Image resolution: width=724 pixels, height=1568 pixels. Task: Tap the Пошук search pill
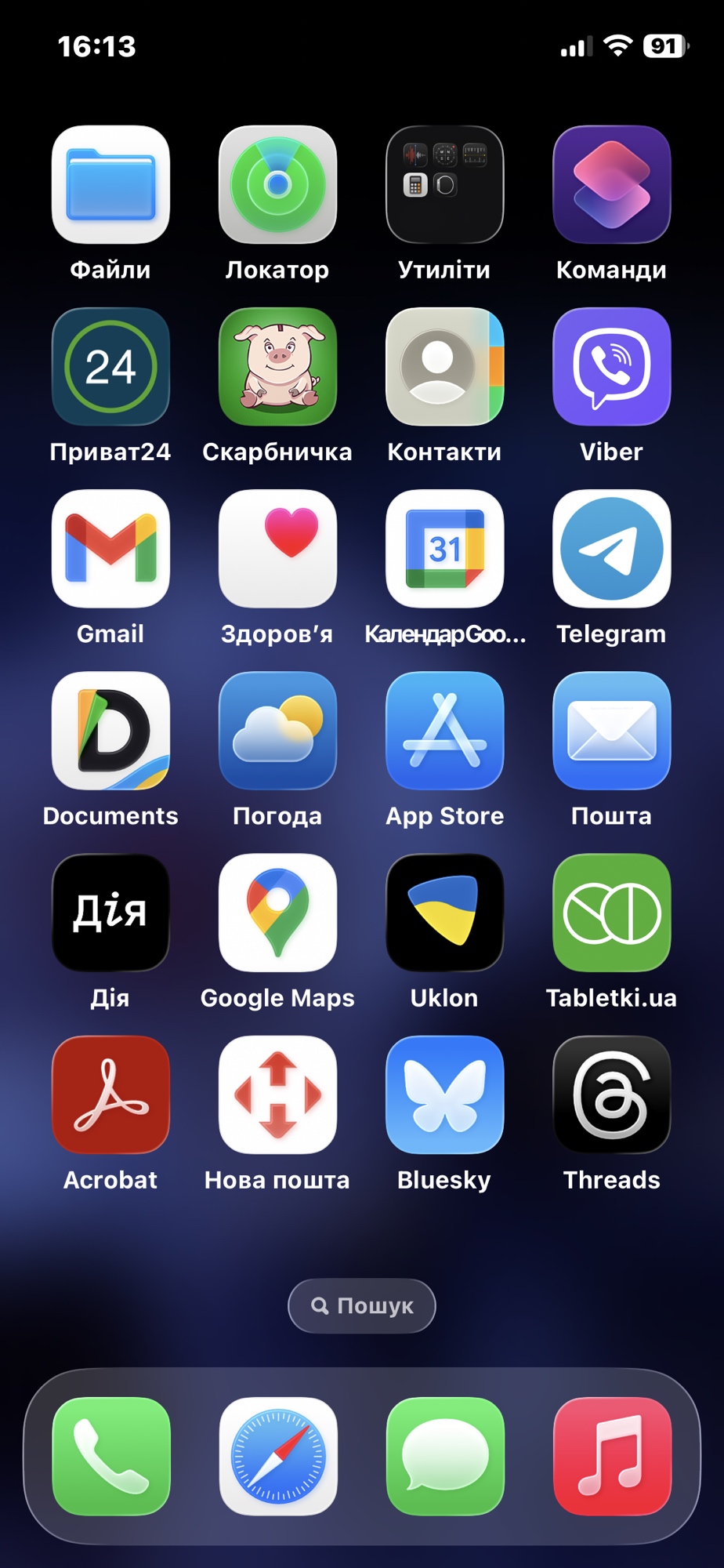[362, 1305]
